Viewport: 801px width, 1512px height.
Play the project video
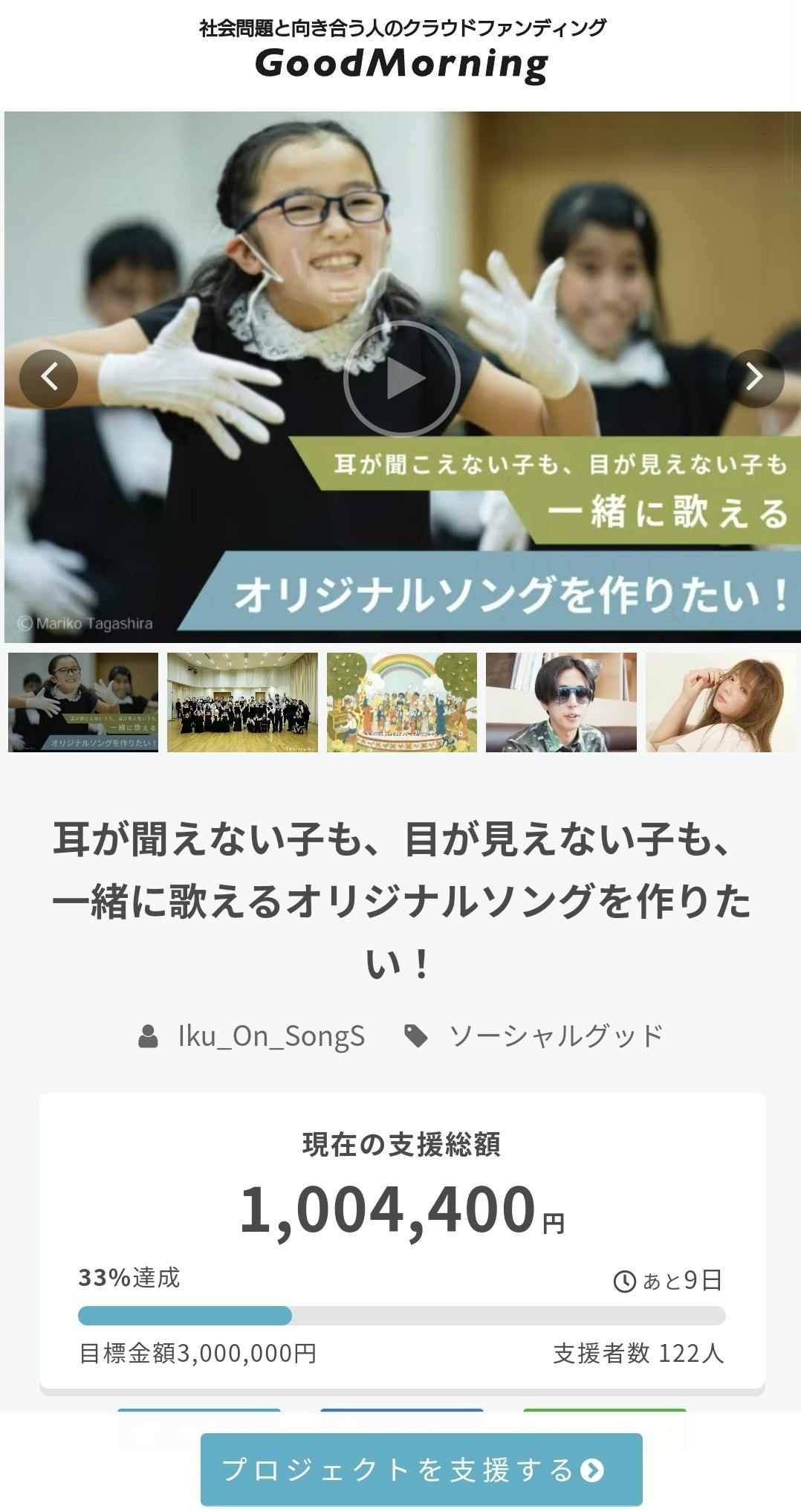tap(401, 378)
